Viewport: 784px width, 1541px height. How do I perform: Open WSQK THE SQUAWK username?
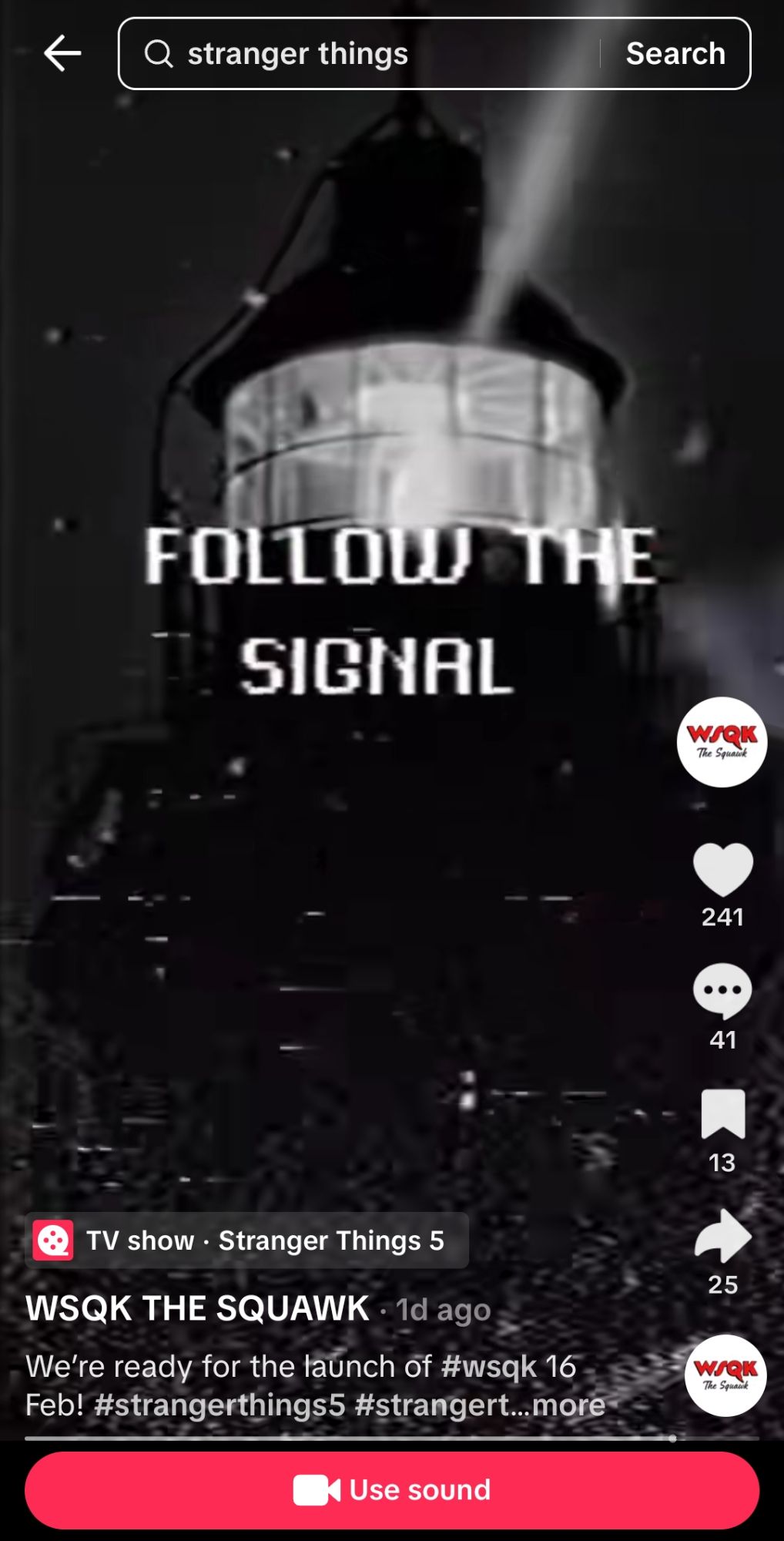(197, 1308)
